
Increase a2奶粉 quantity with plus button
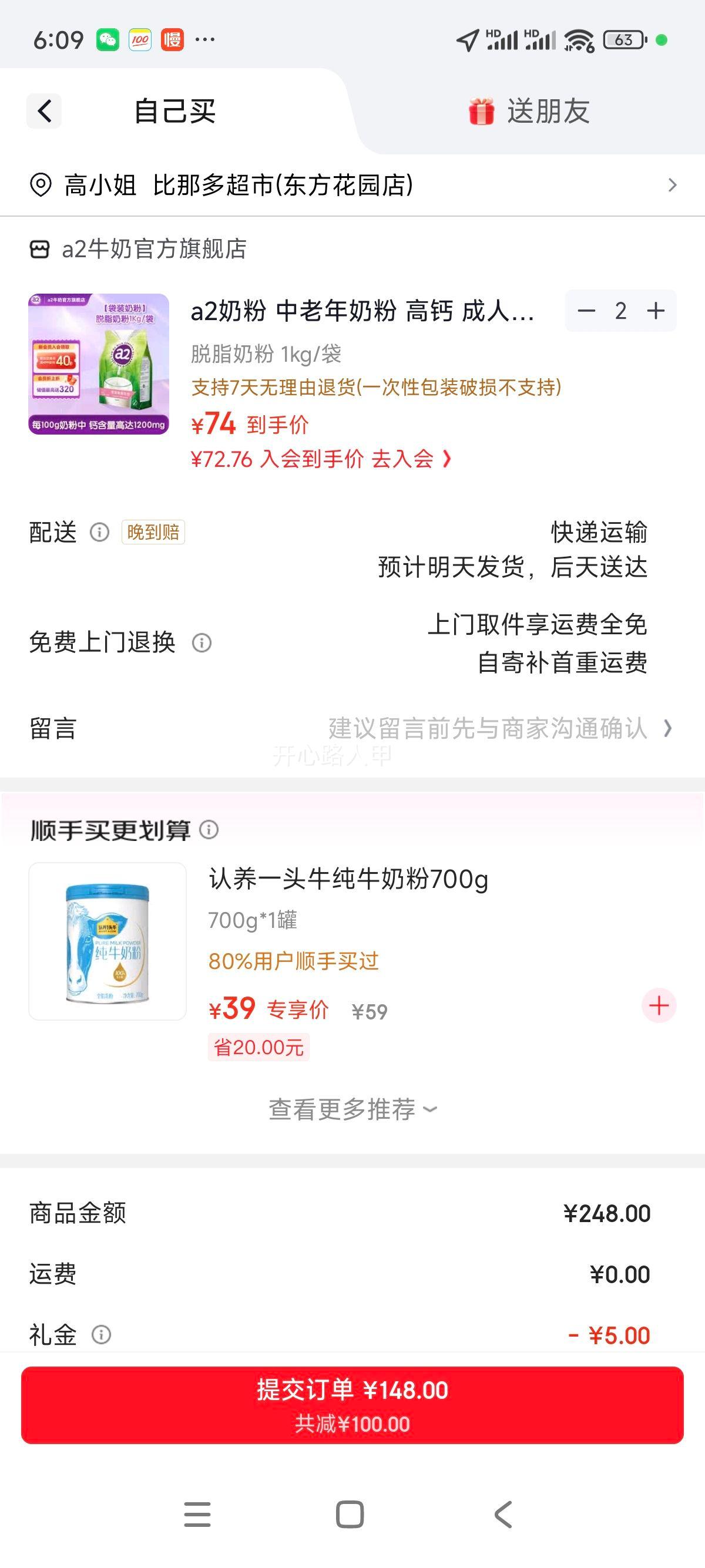pos(657,311)
